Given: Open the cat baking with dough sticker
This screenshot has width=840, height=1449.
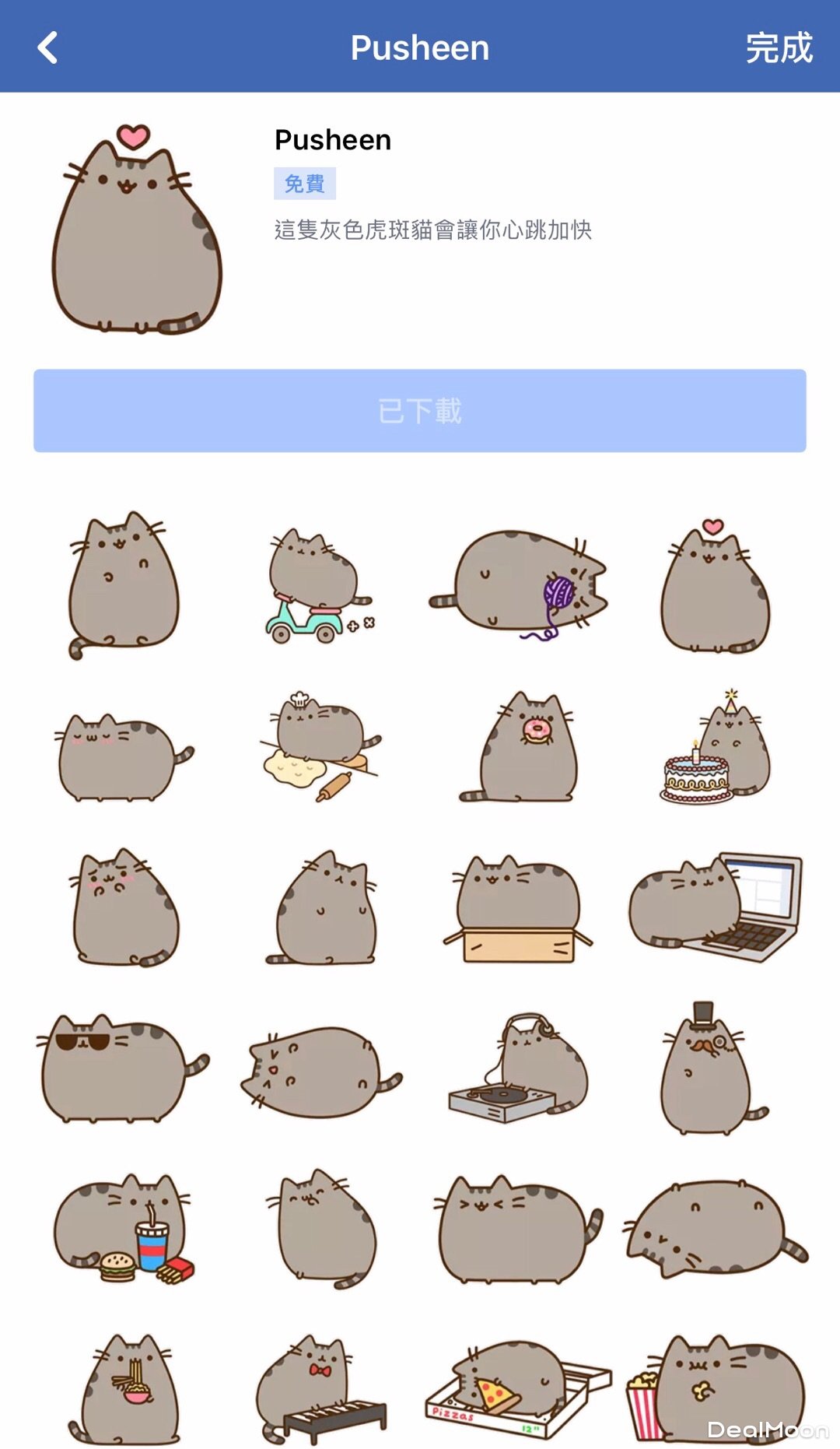Looking at the screenshot, I should 320,747.
